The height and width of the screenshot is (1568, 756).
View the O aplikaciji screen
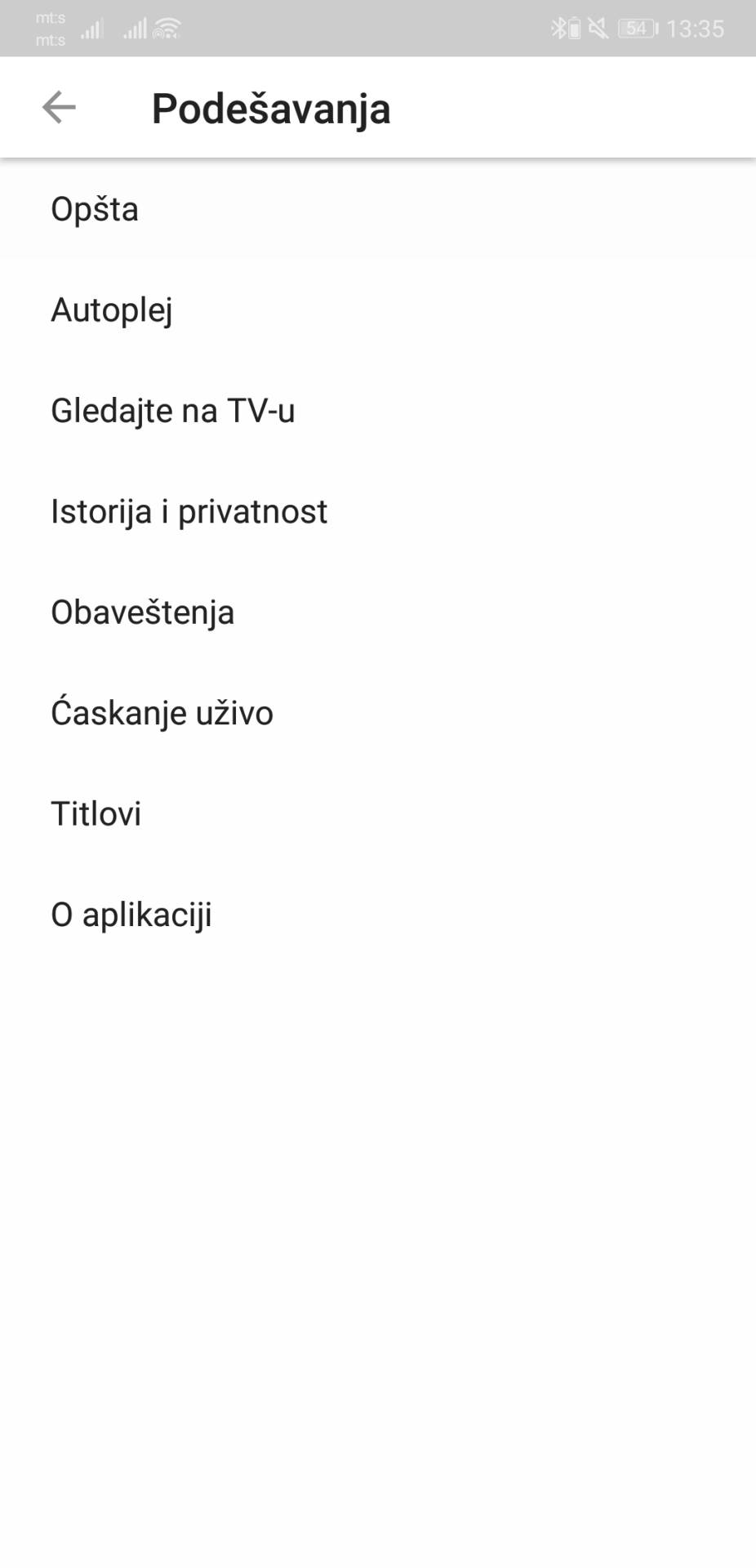131,913
